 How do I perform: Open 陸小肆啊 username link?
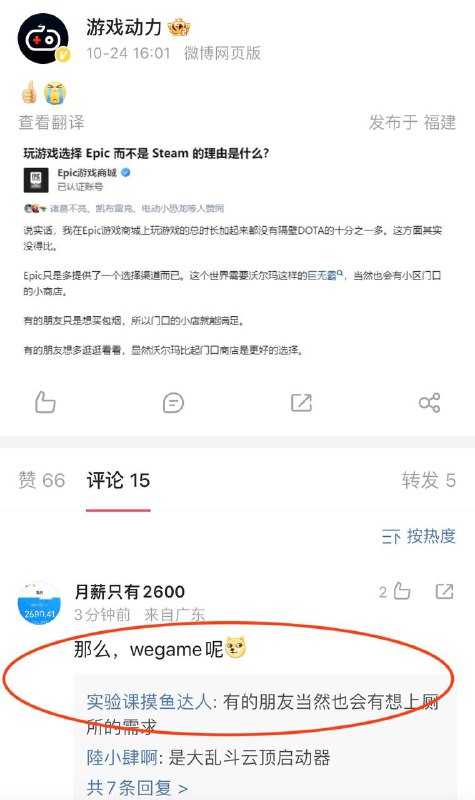pyautogui.click(x=122, y=758)
